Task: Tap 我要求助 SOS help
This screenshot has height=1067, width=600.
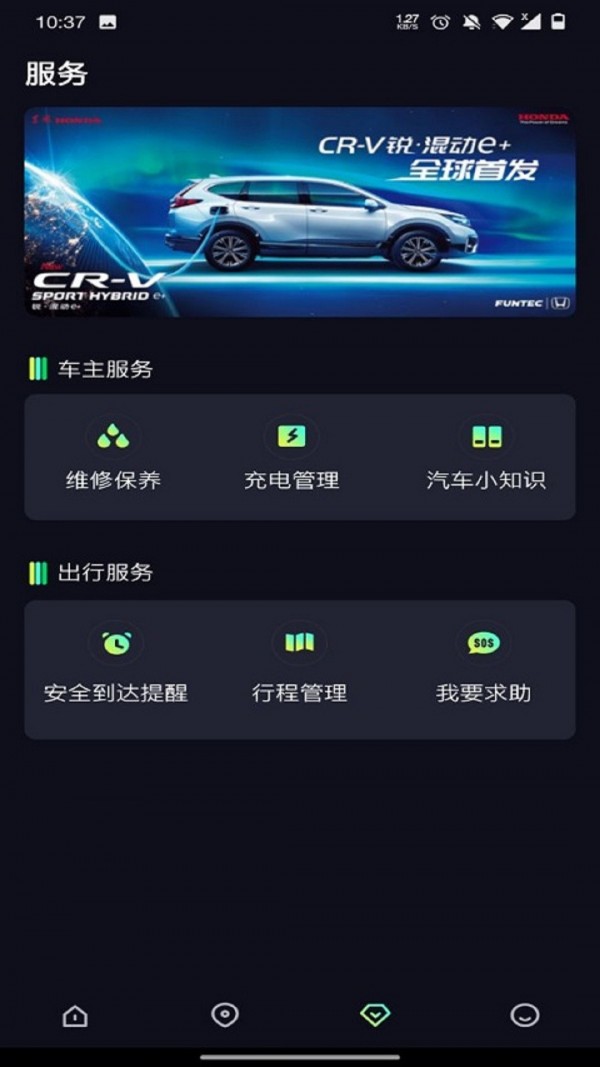Action: click(x=483, y=667)
